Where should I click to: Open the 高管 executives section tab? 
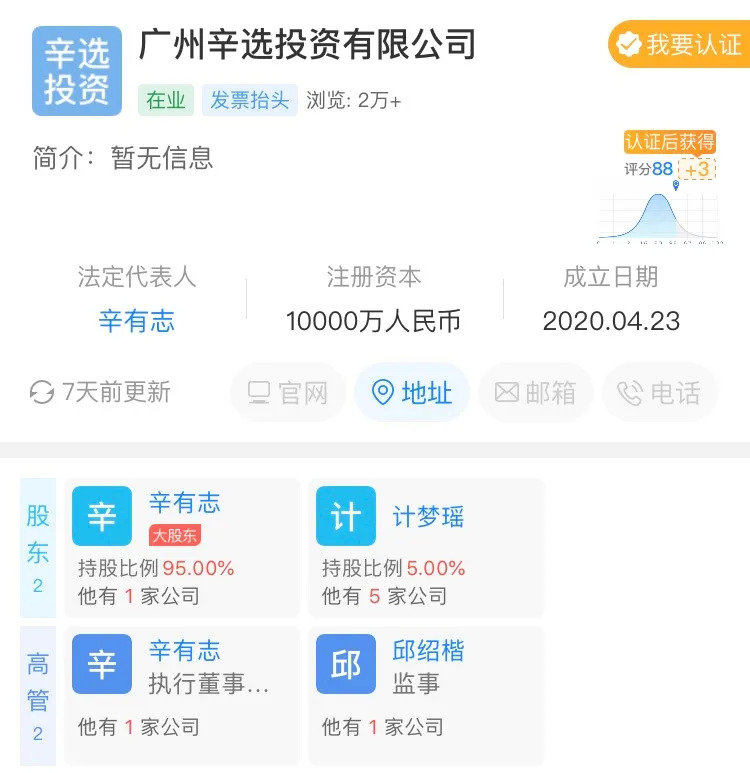(38, 694)
